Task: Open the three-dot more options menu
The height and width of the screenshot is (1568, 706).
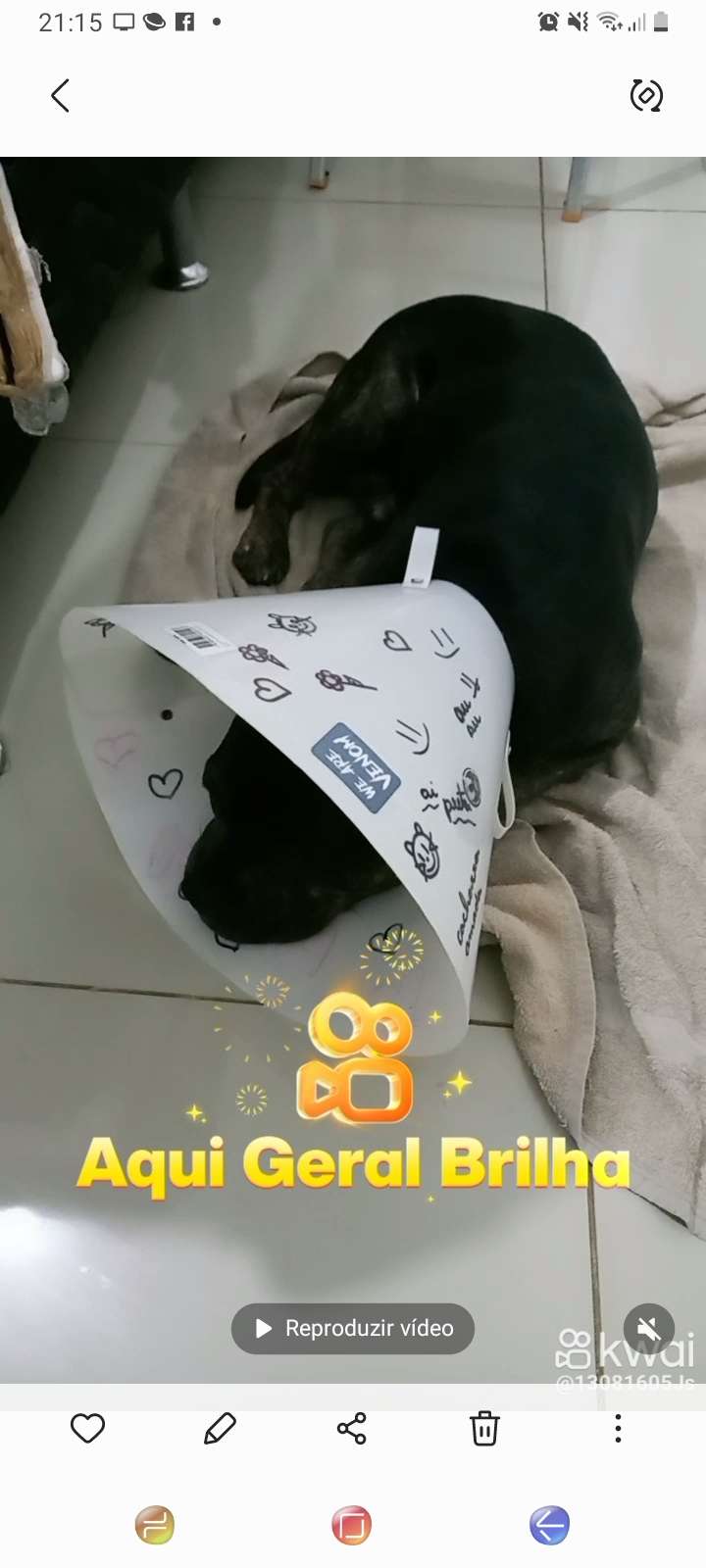Action: tap(618, 1429)
